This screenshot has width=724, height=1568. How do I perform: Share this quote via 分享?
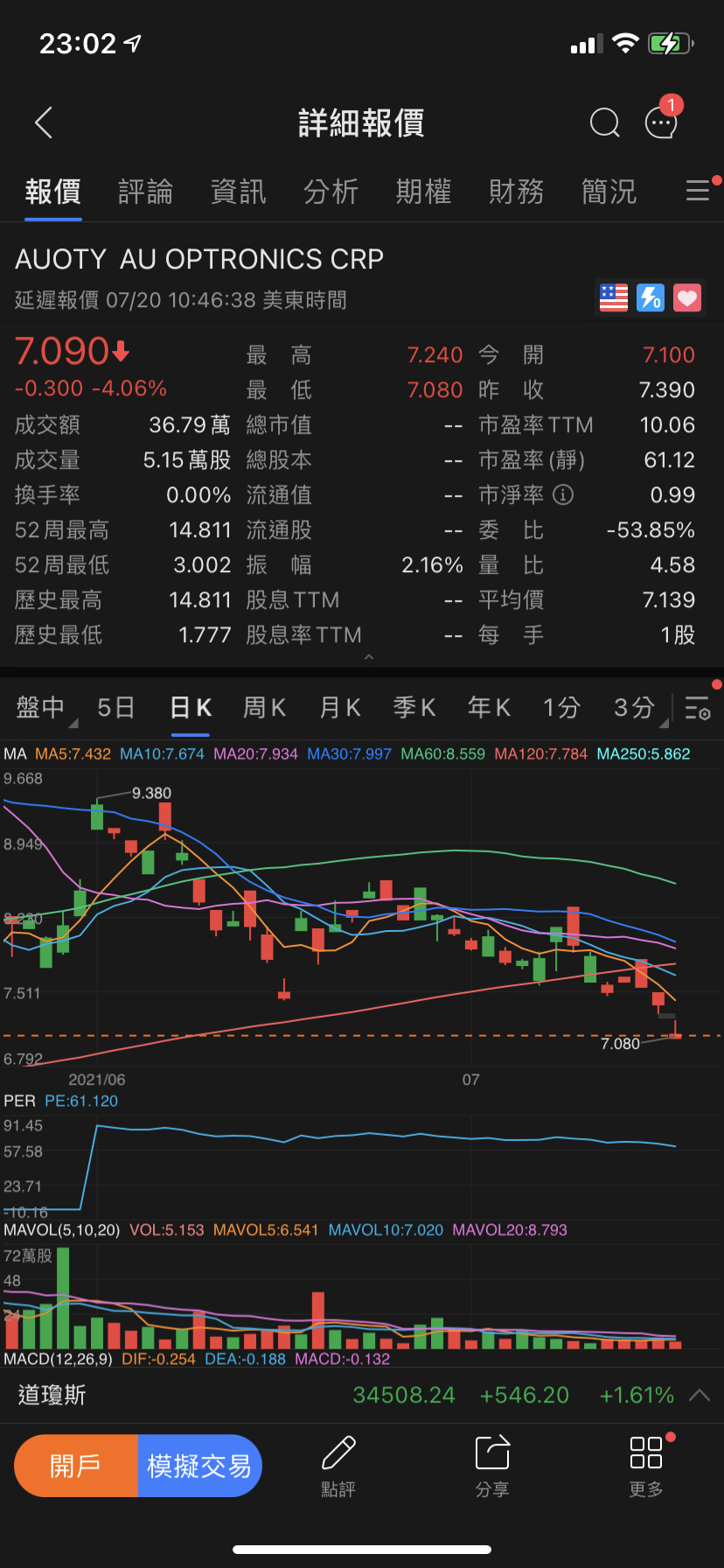coord(492,1466)
